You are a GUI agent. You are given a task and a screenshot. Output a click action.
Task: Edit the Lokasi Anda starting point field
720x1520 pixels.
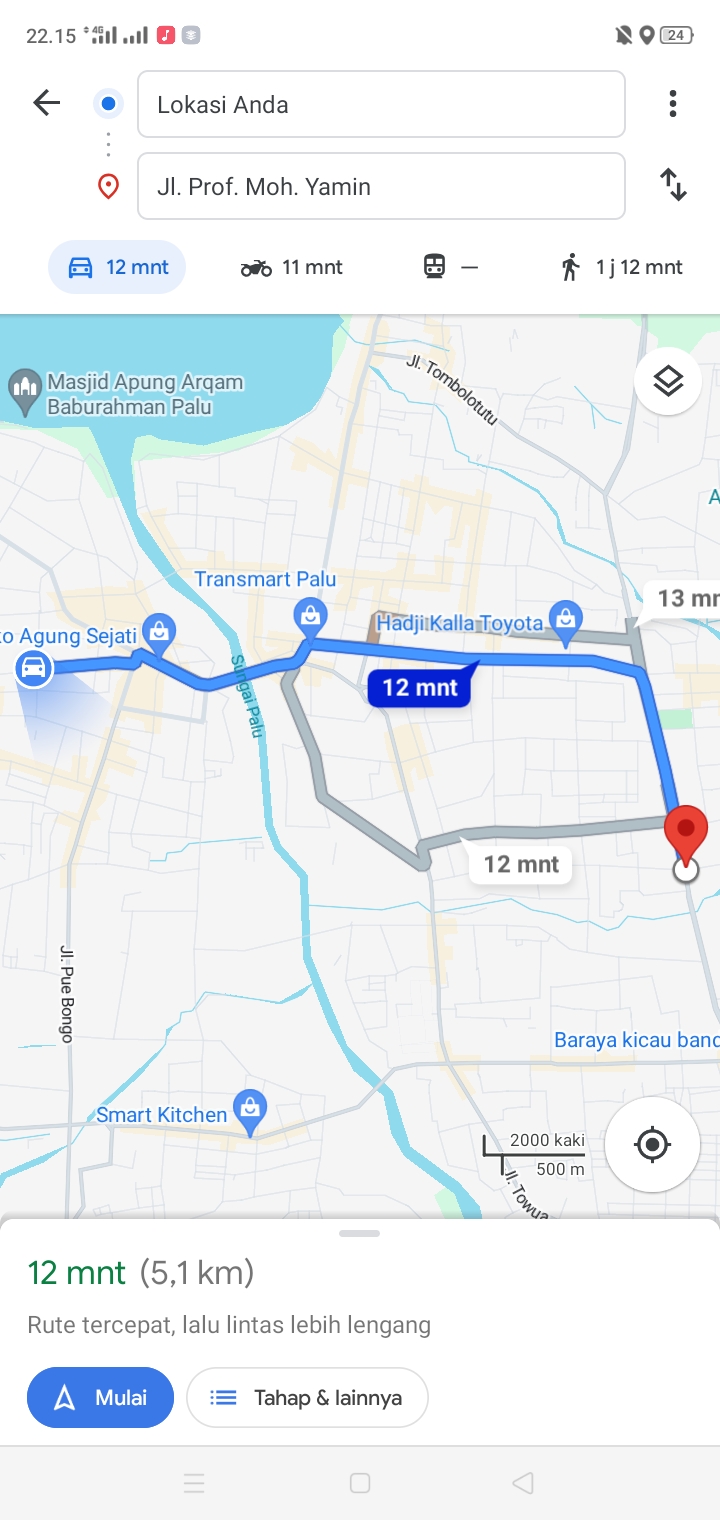(x=381, y=104)
